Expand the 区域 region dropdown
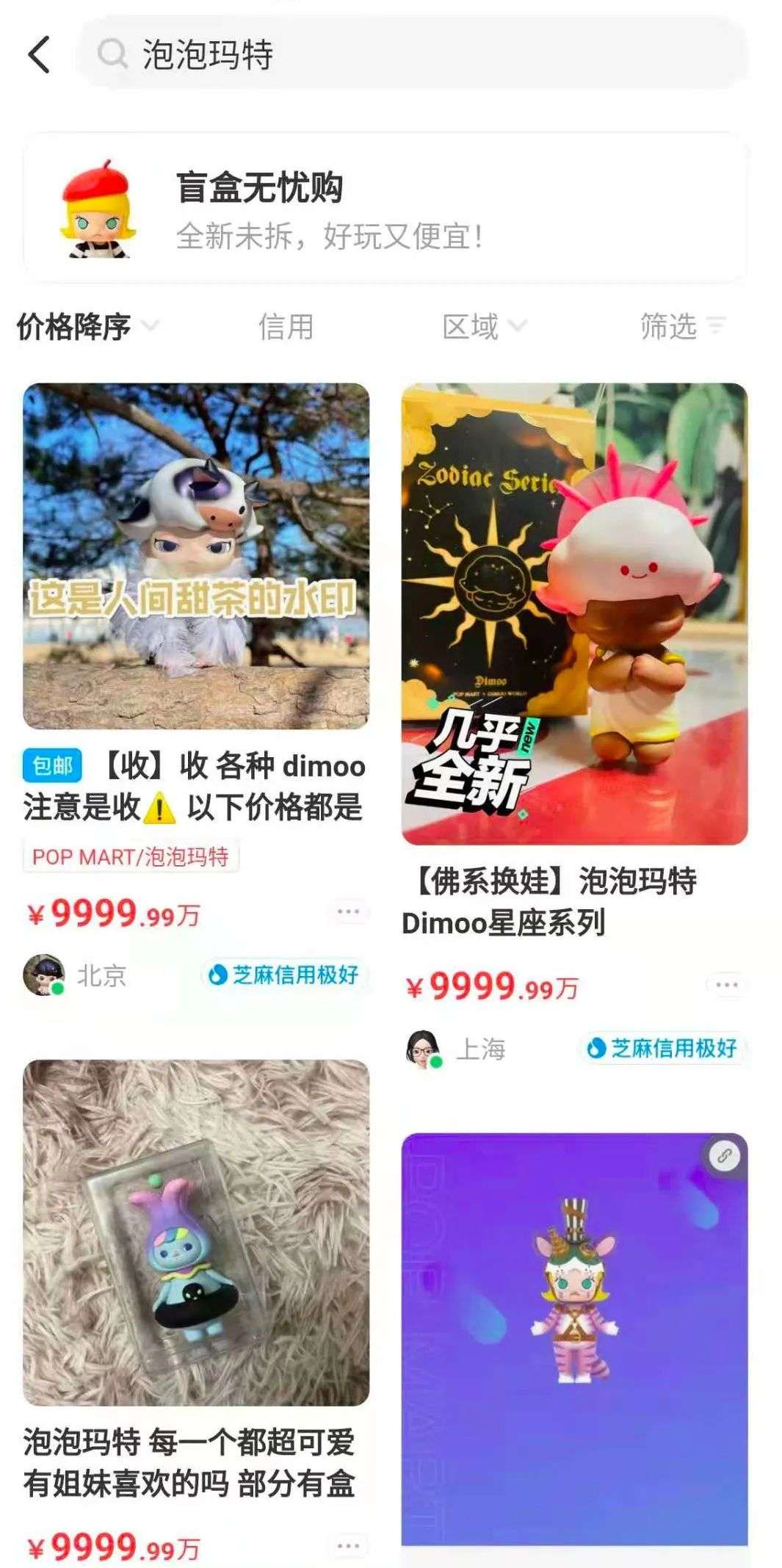This screenshot has height=1568, width=782. [x=483, y=326]
